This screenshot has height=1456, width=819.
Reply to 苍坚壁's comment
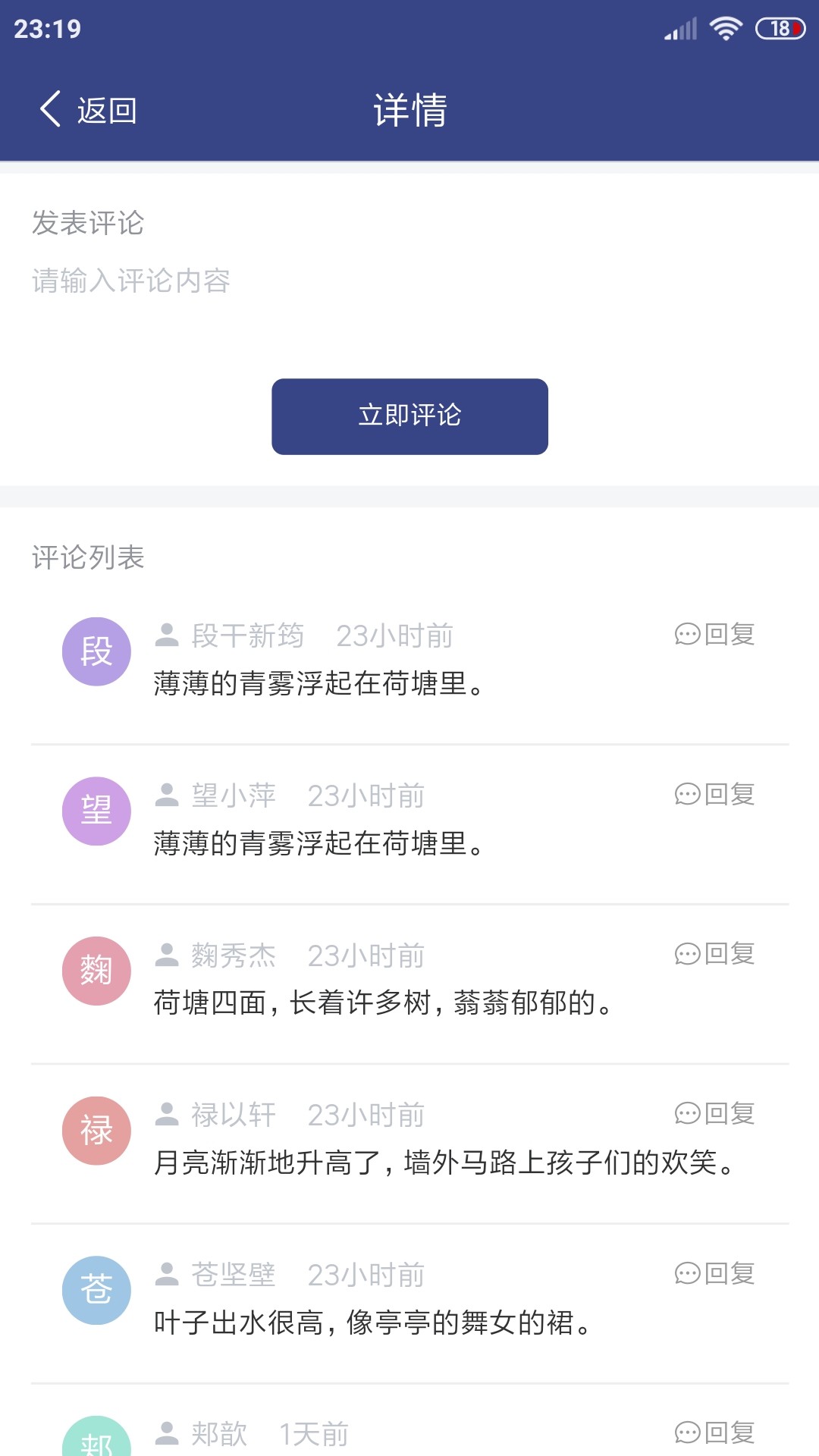click(714, 1273)
